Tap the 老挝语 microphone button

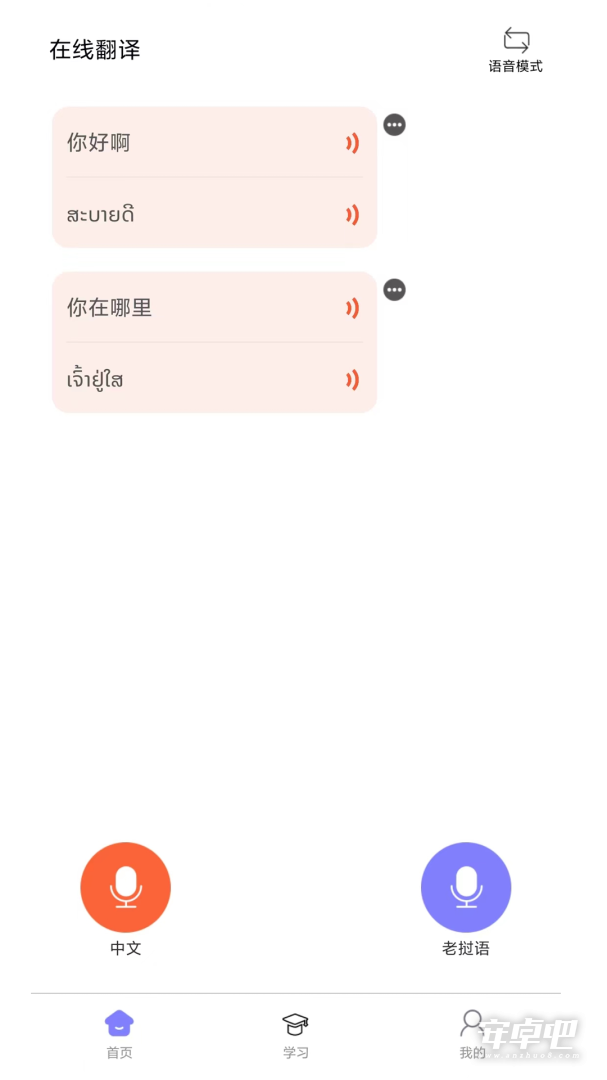click(x=466, y=887)
